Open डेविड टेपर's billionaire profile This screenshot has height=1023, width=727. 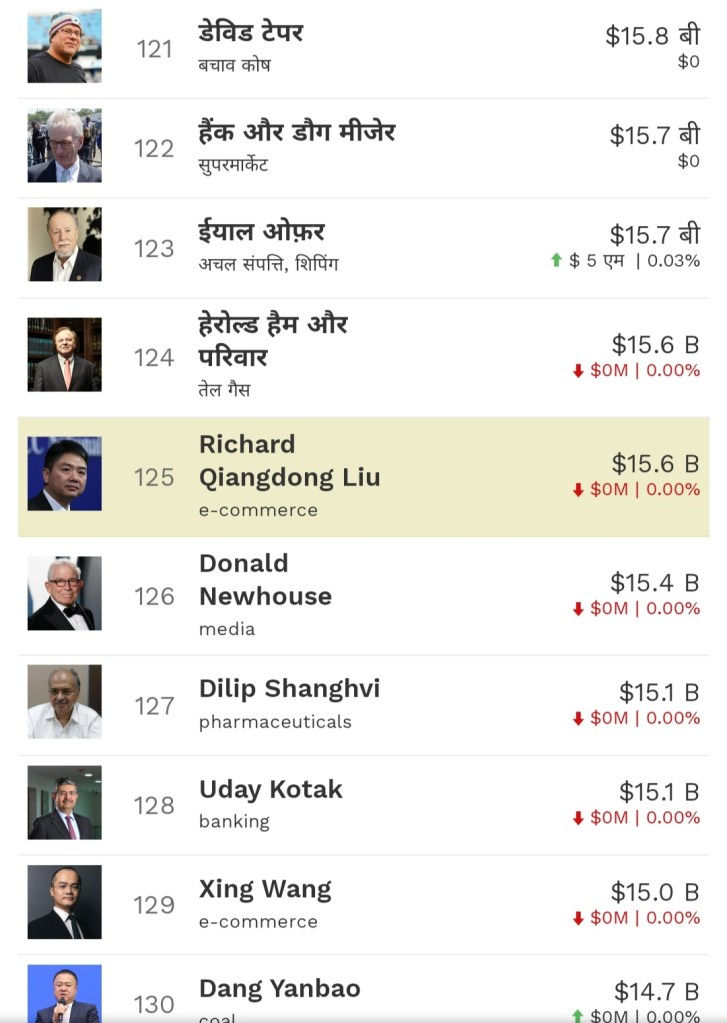point(250,33)
